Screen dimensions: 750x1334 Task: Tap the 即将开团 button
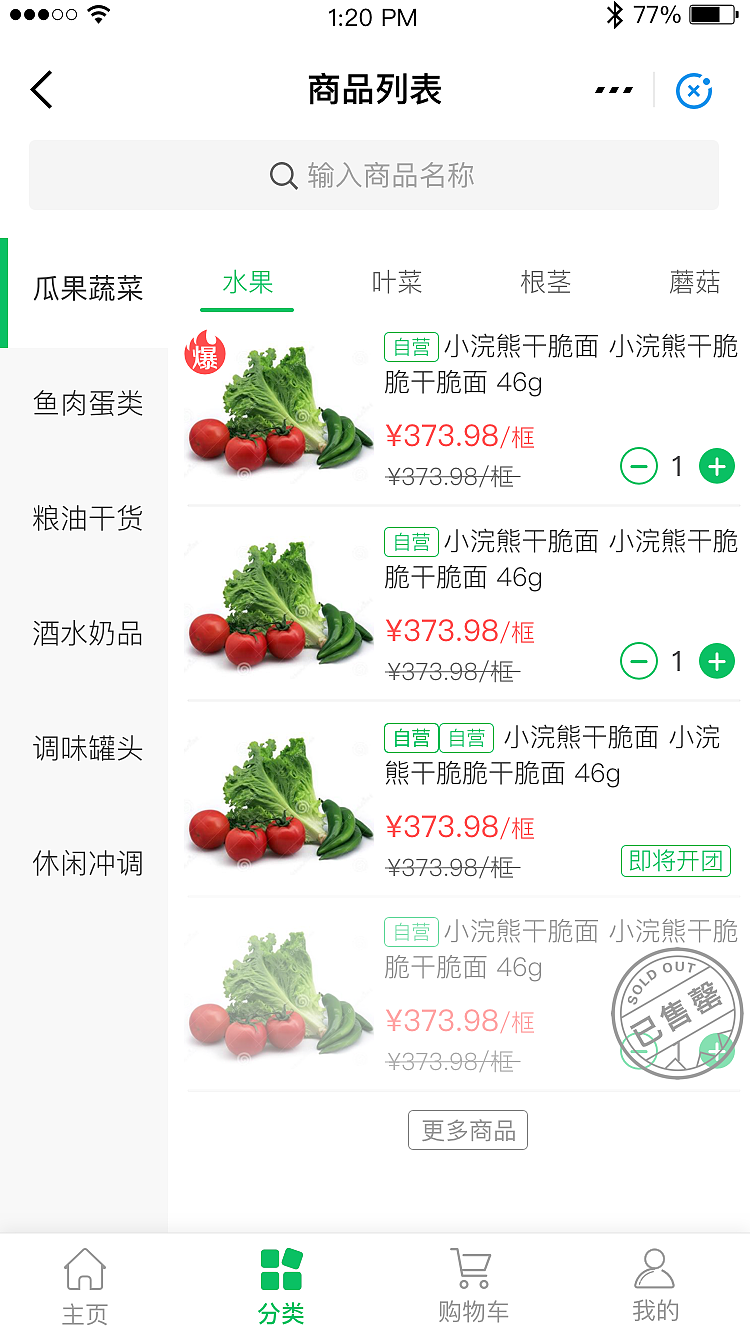[676, 861]
